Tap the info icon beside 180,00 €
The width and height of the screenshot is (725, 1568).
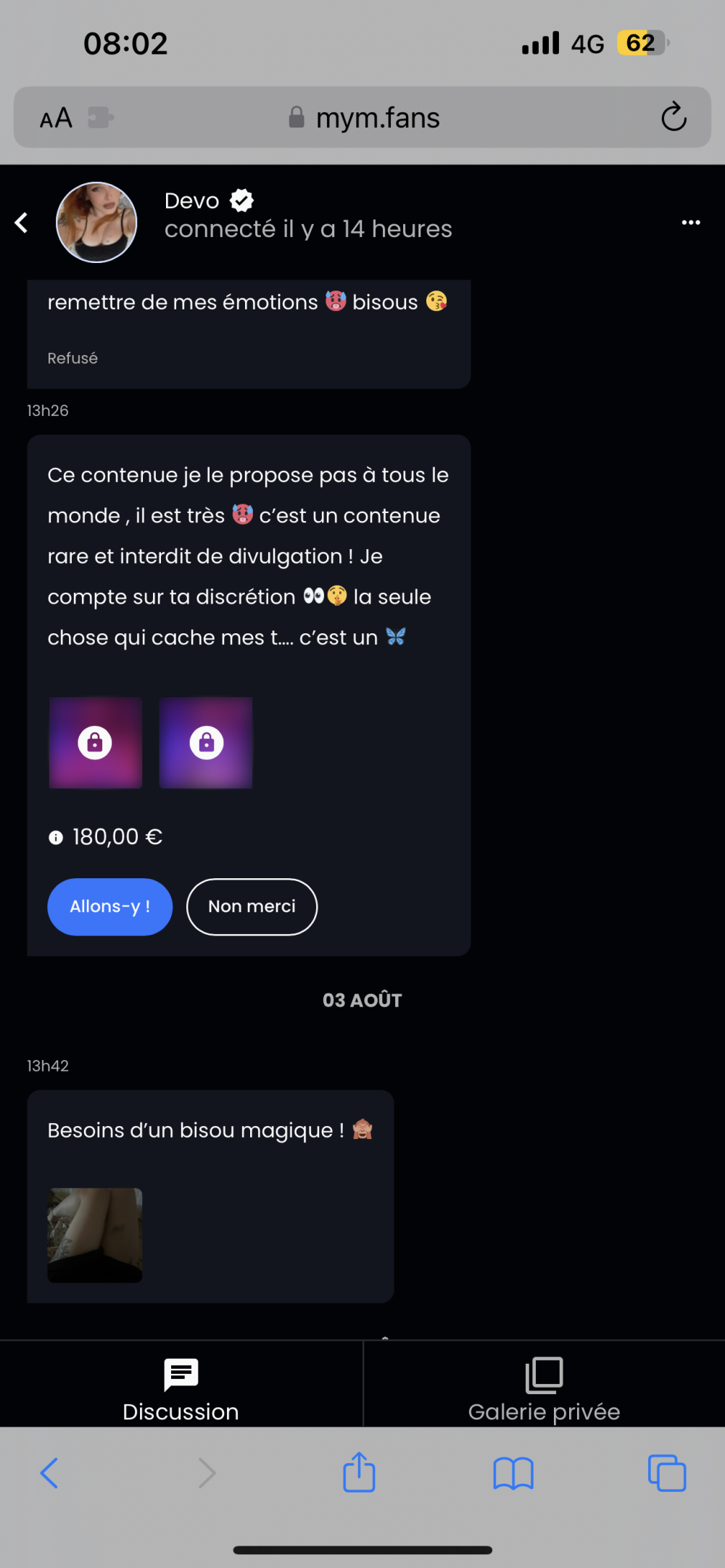click(x=56, y=838)
